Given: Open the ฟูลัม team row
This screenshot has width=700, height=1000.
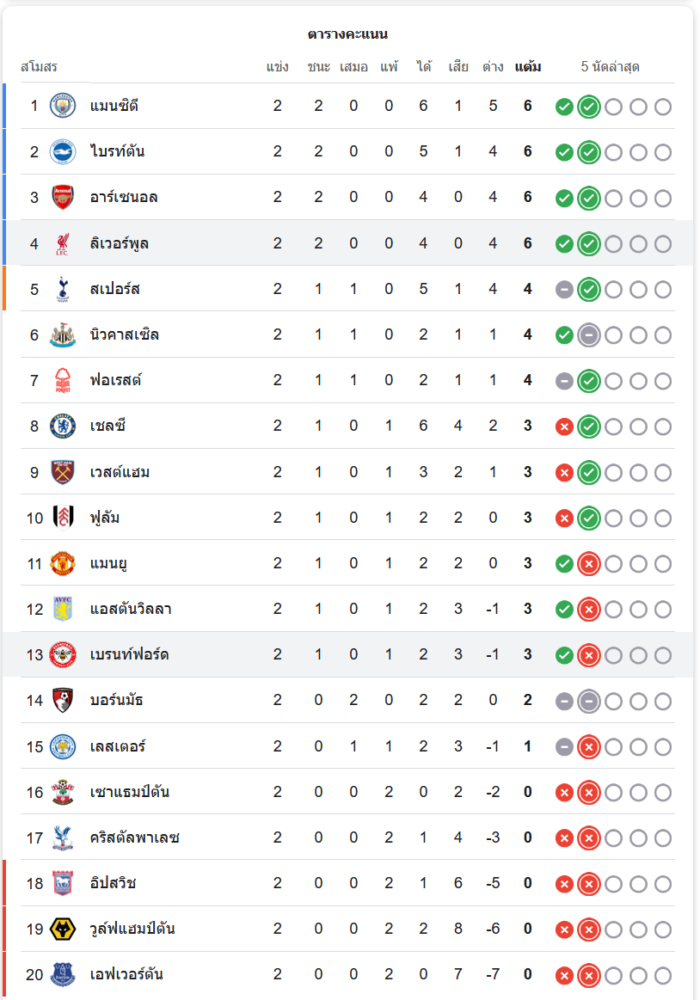Looking at the screenshot, I should pyautogui.click(x=105, y=517).
